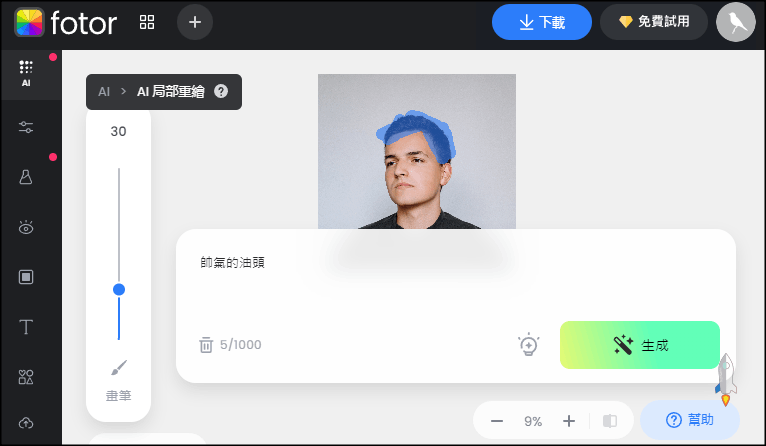The height and width of the screenshot is (446, 766).
Task: Open the text tool in sidebar
Action: coord(26,327)
